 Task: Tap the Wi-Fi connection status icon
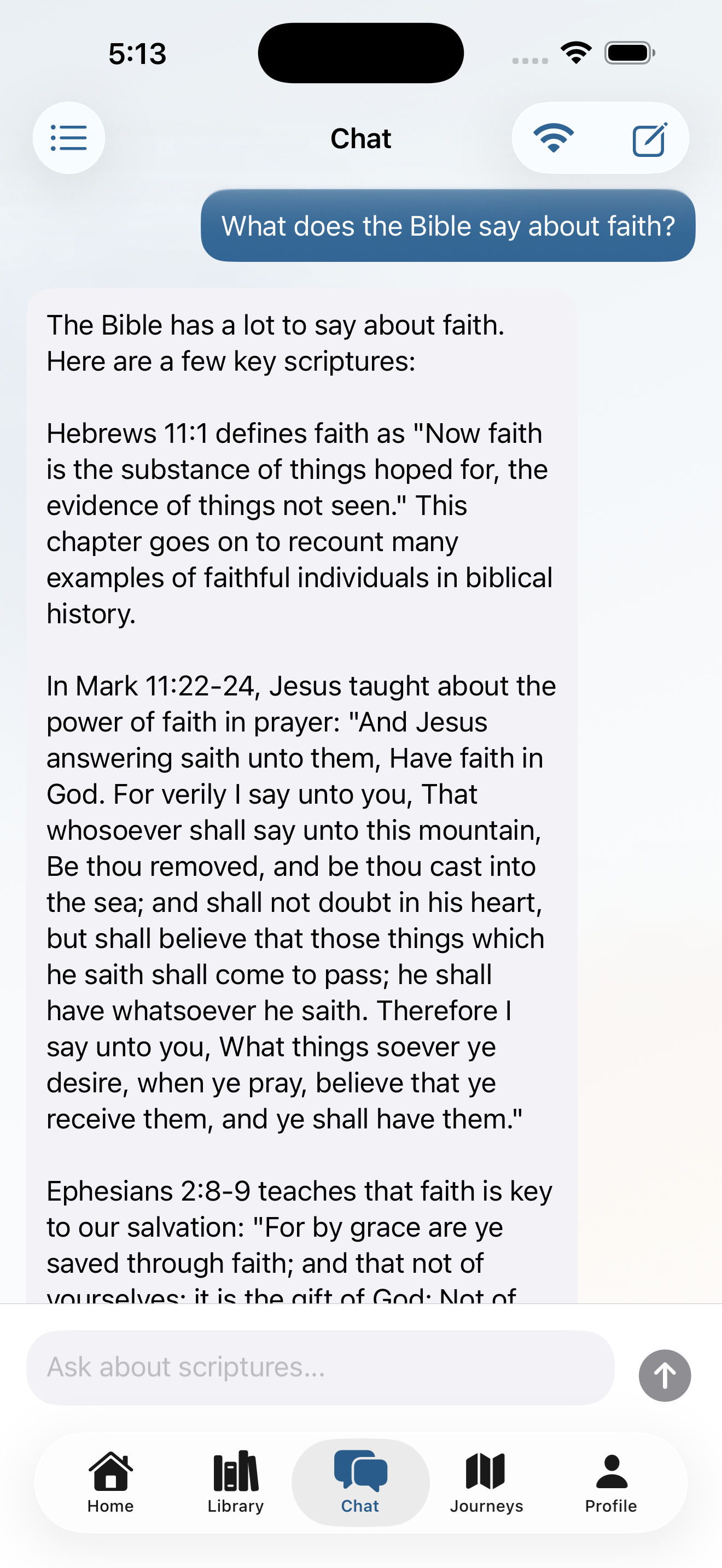click(554, 138)
